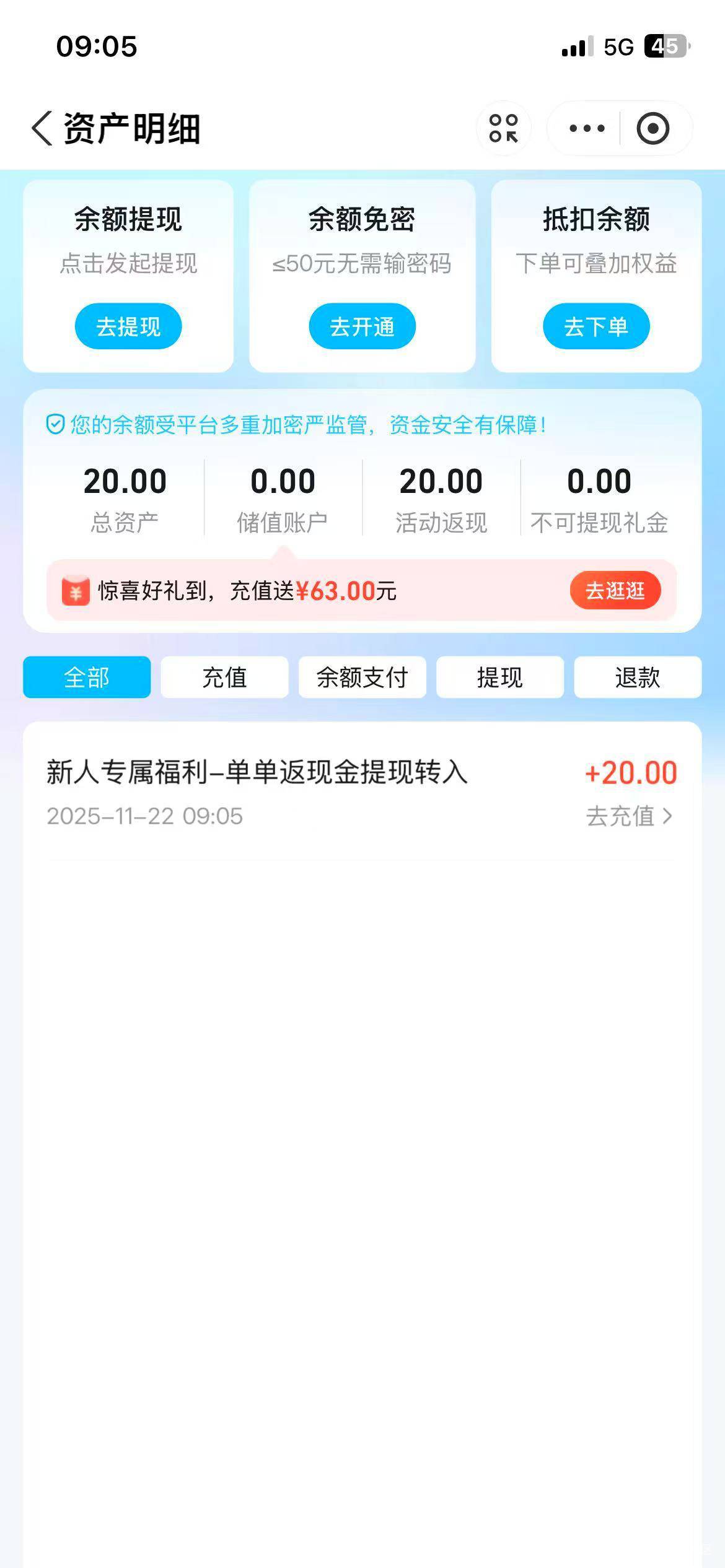The height and width of the screenshot is (1568, 725).
Task: Tap 去下单 to place an order
Action: coord(596,326)
